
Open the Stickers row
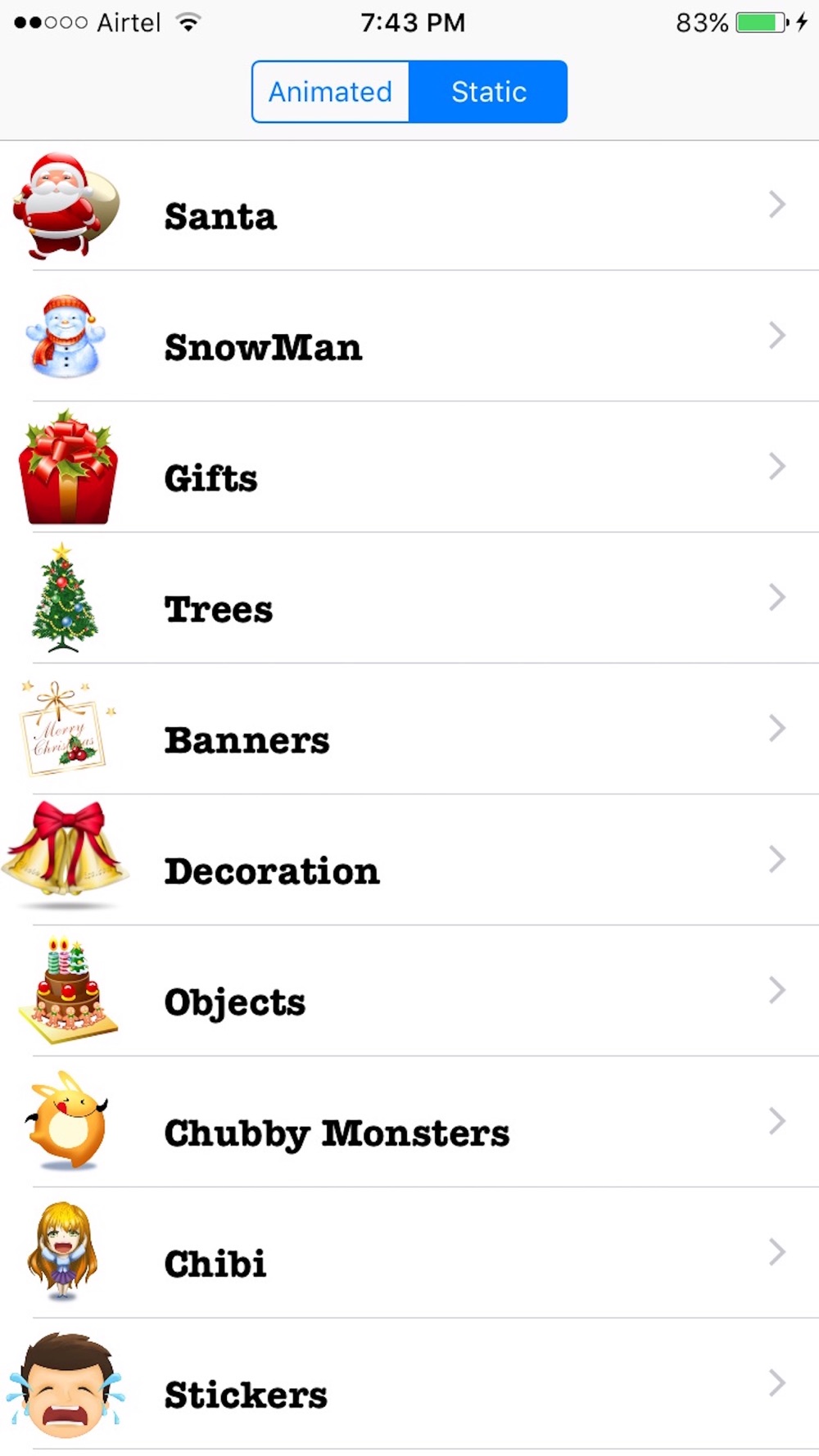tap(409, 1384)
